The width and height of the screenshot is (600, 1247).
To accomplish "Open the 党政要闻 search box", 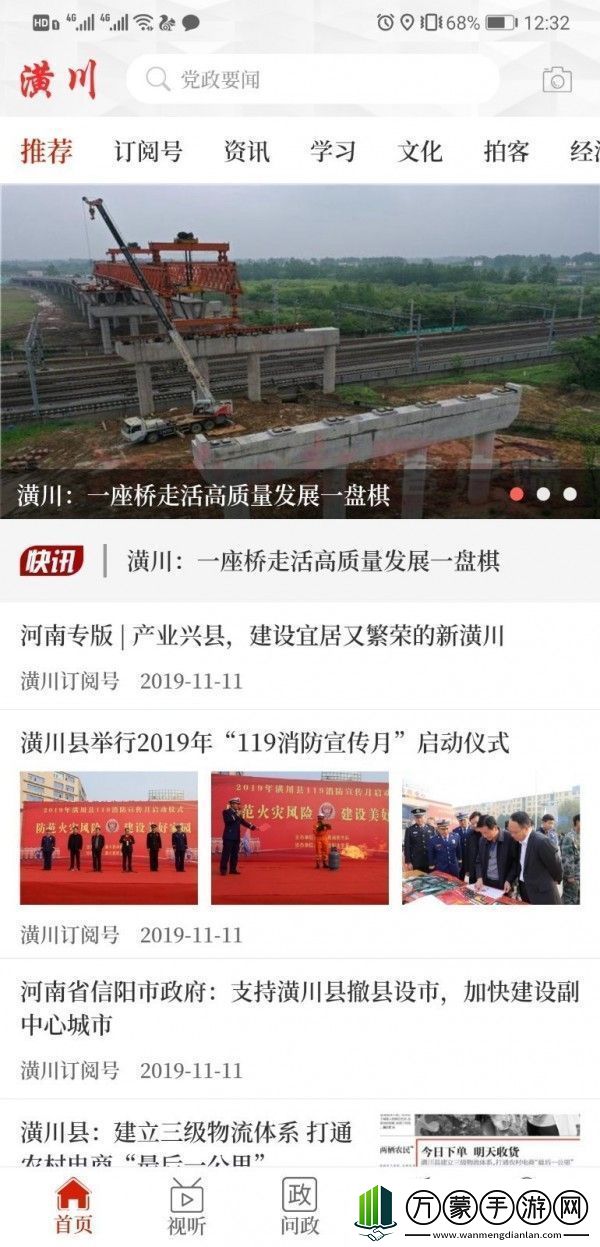I will coord(312,80).
